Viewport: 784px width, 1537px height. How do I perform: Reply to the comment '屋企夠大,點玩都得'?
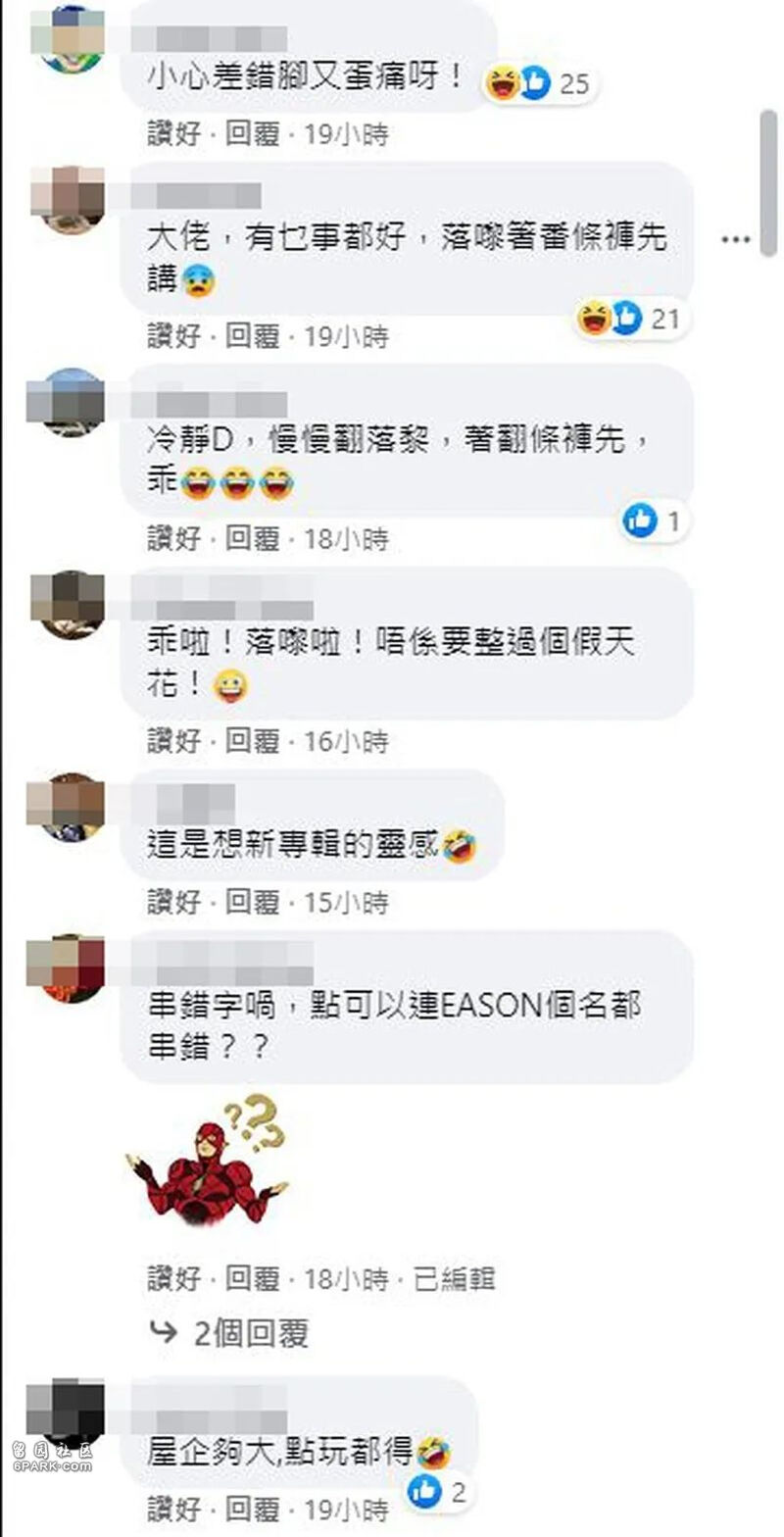pos(253,1509)
